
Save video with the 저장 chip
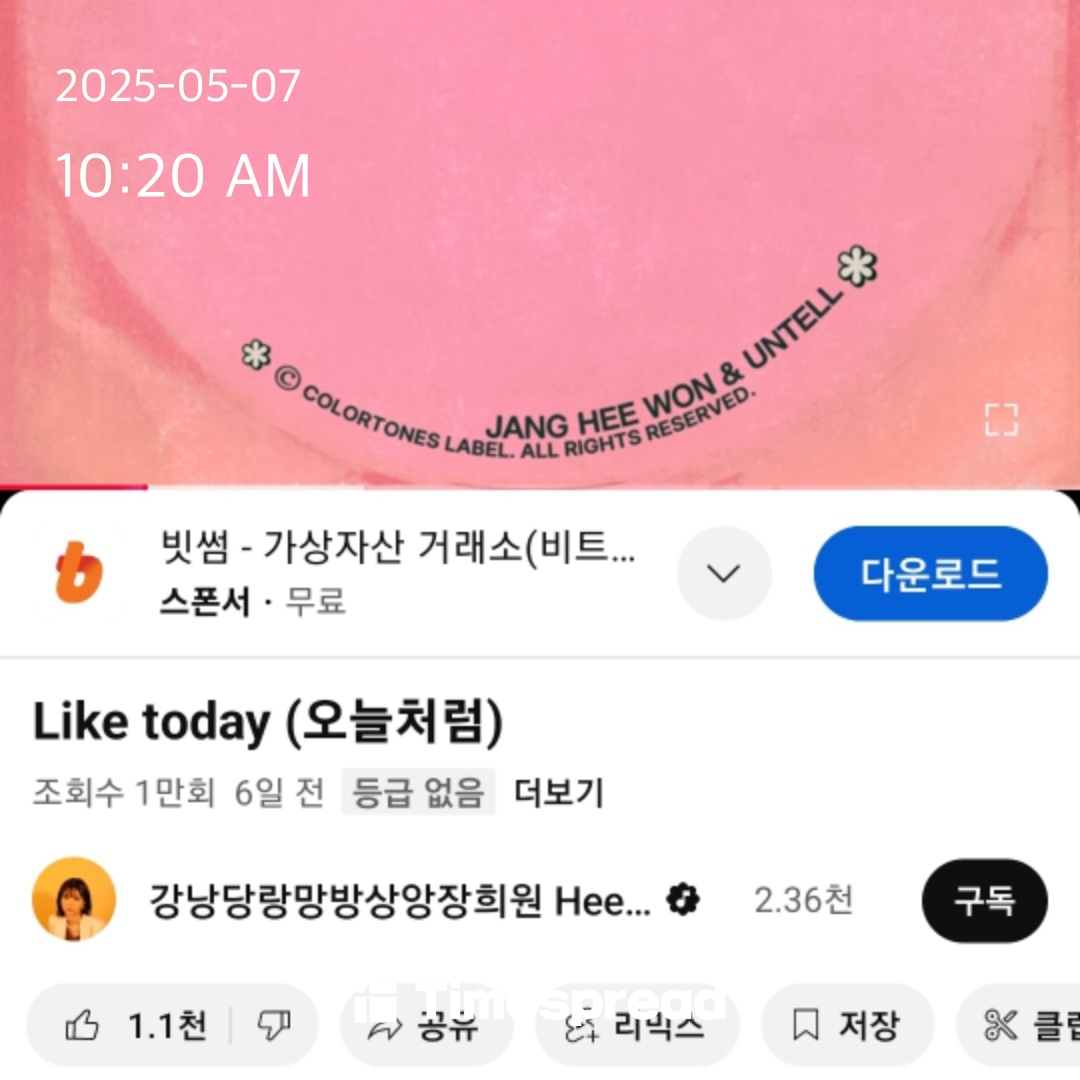point(846,1025)
